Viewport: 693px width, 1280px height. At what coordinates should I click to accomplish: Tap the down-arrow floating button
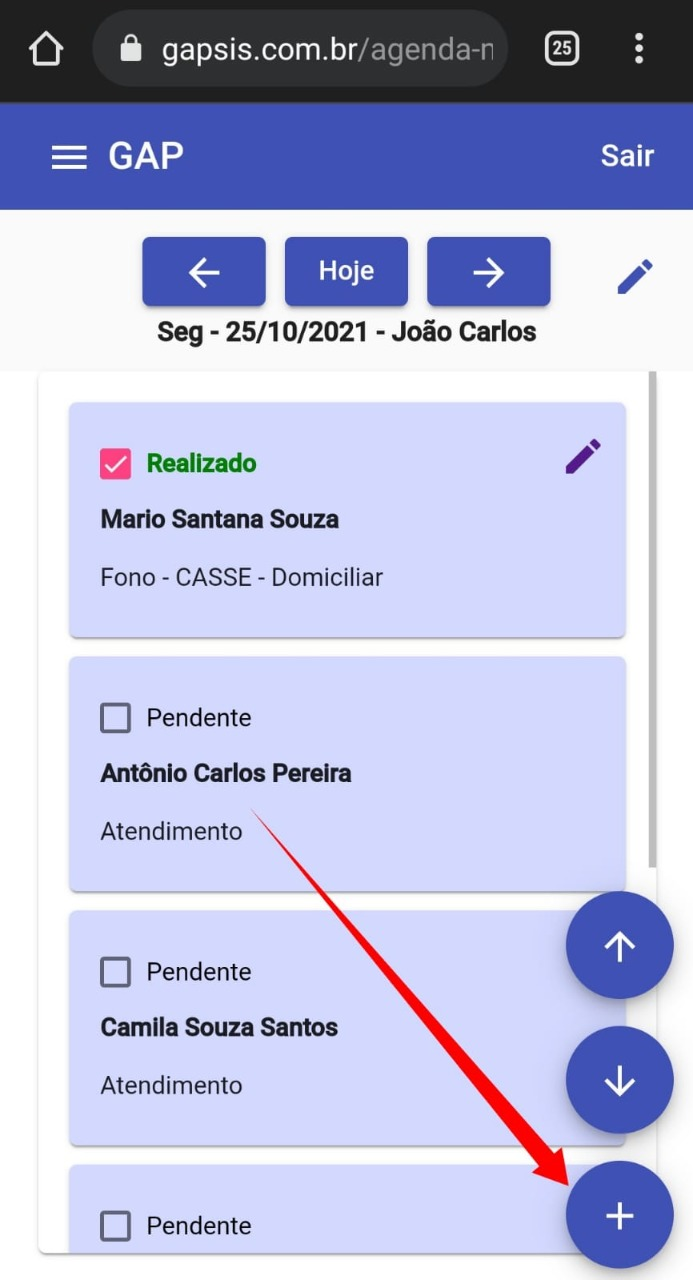(619, 1080)
